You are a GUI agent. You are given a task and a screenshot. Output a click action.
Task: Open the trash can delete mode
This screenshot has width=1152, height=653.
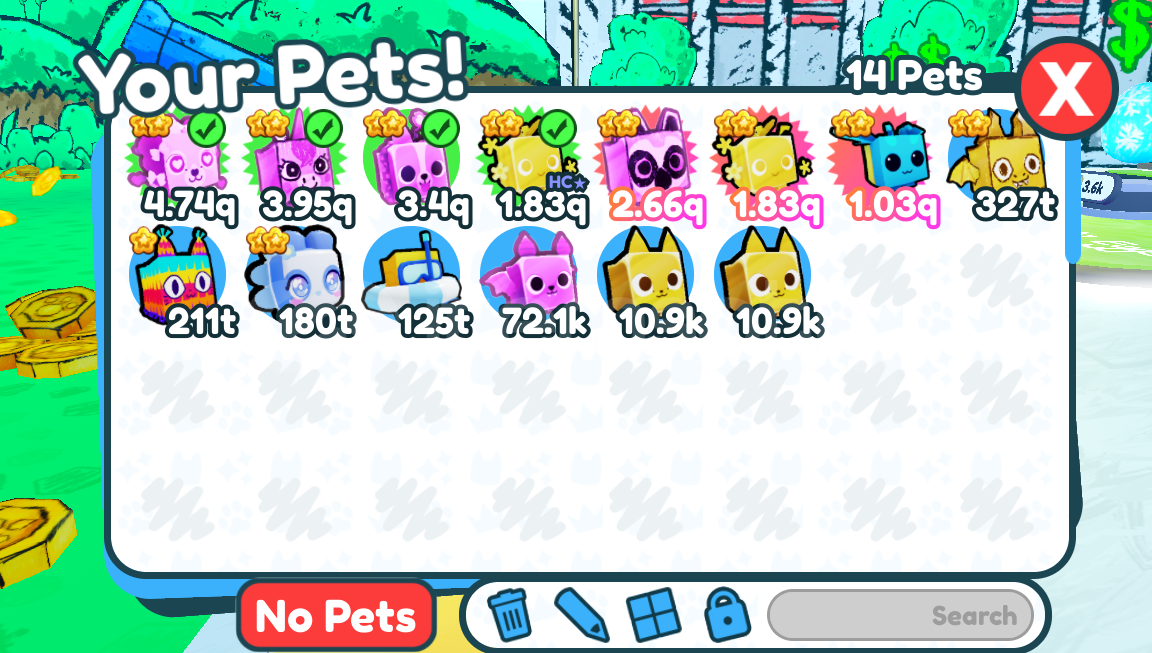pos(510,614)
